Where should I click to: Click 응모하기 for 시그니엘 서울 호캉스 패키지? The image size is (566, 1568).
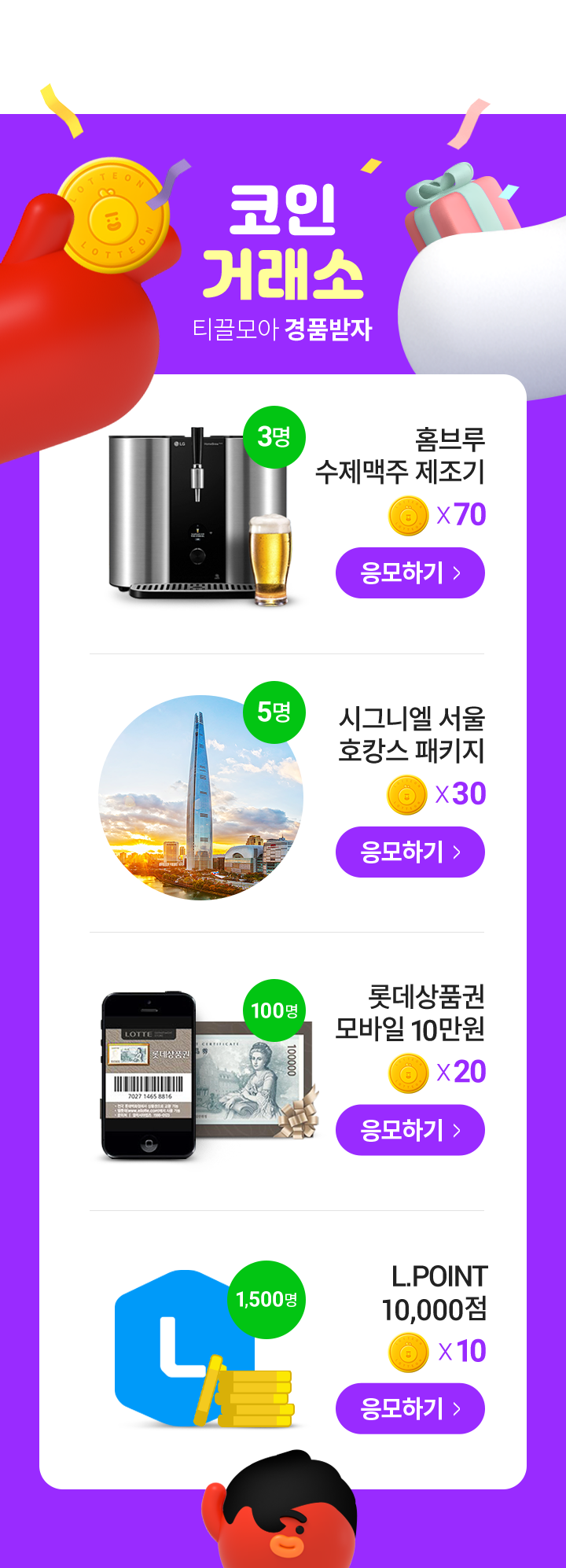410,851
